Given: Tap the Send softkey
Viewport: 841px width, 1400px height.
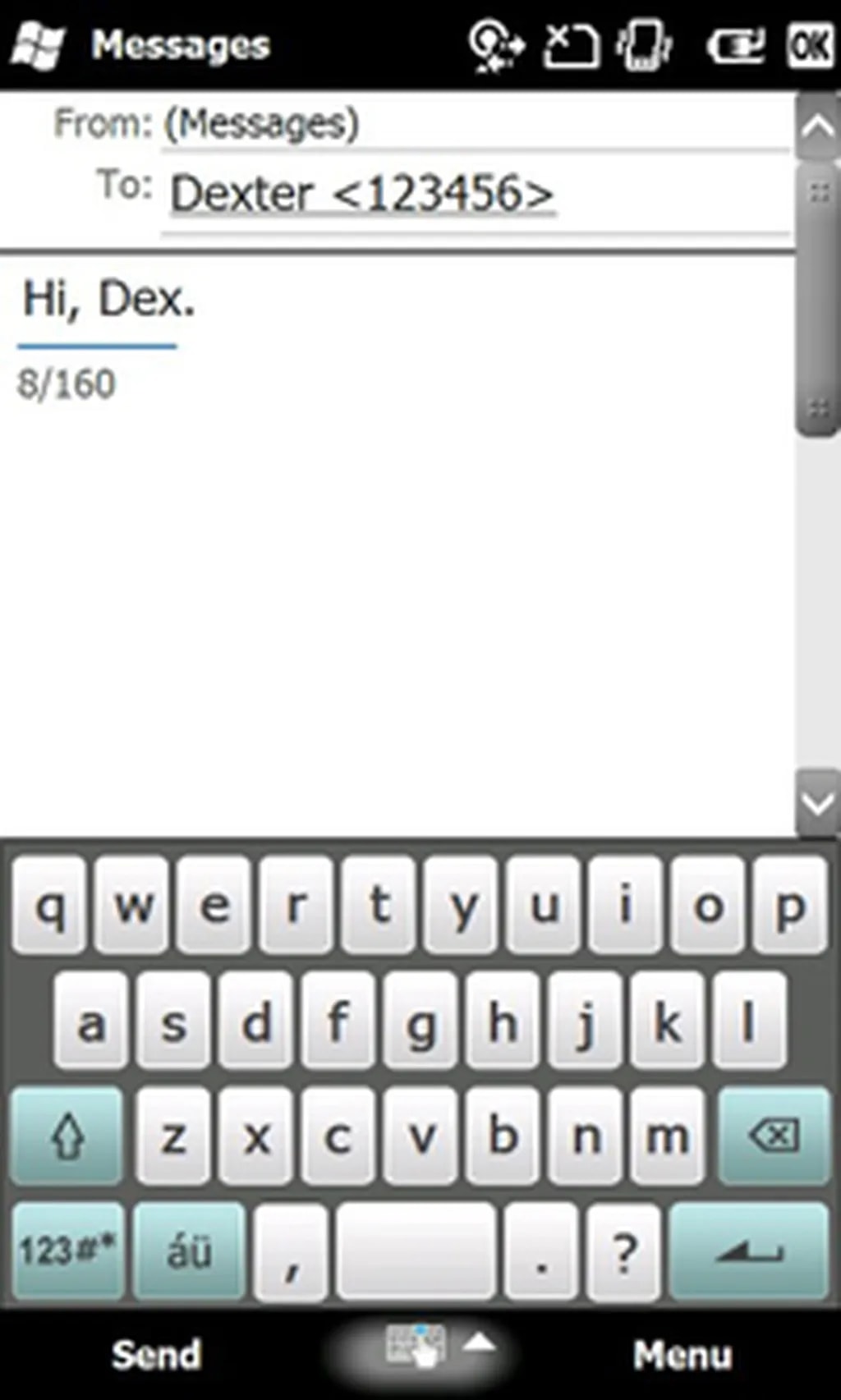Looking at the screenshot, I should click(156, 1353).
